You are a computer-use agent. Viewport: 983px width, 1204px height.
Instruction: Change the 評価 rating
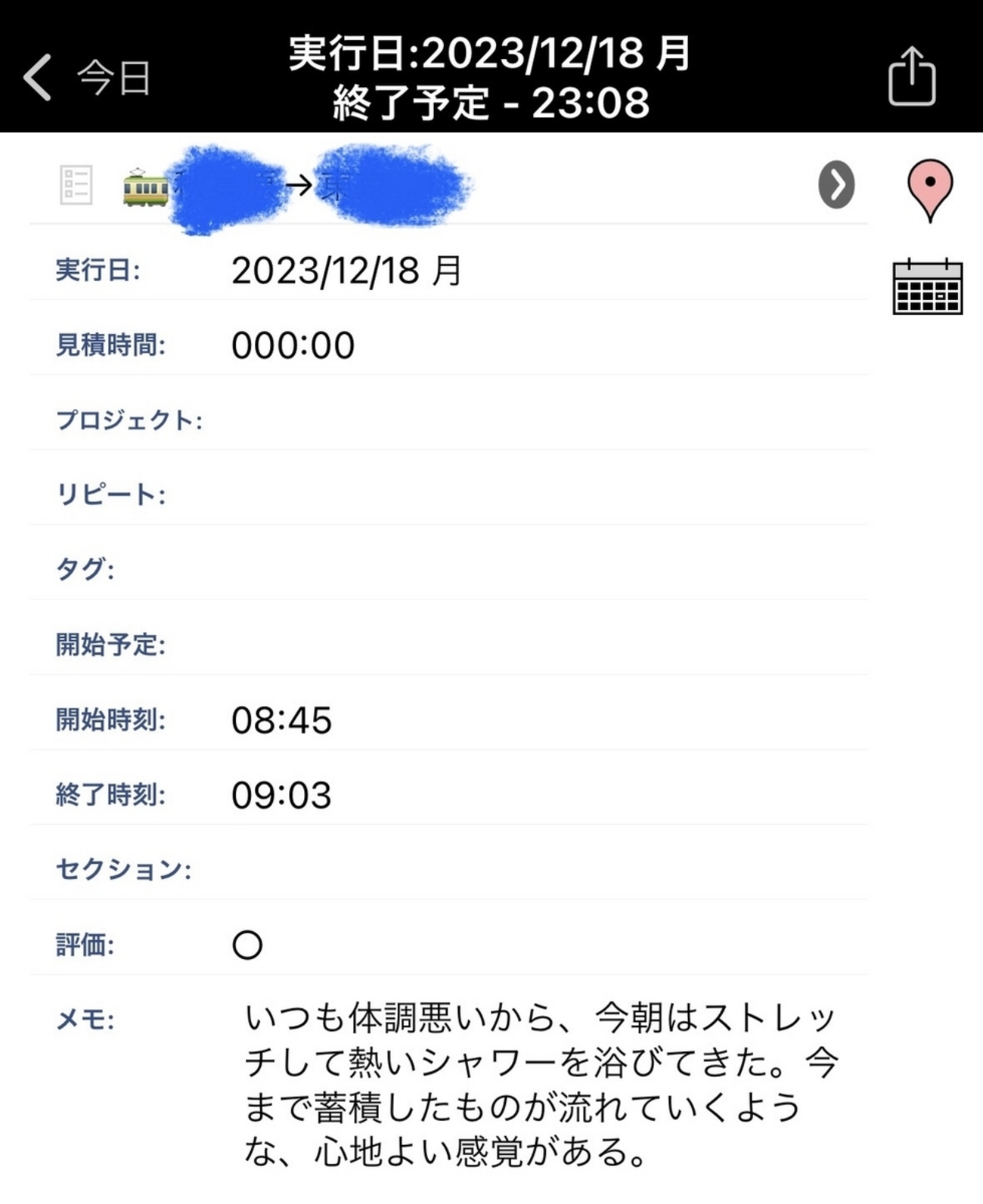[247, 945]
